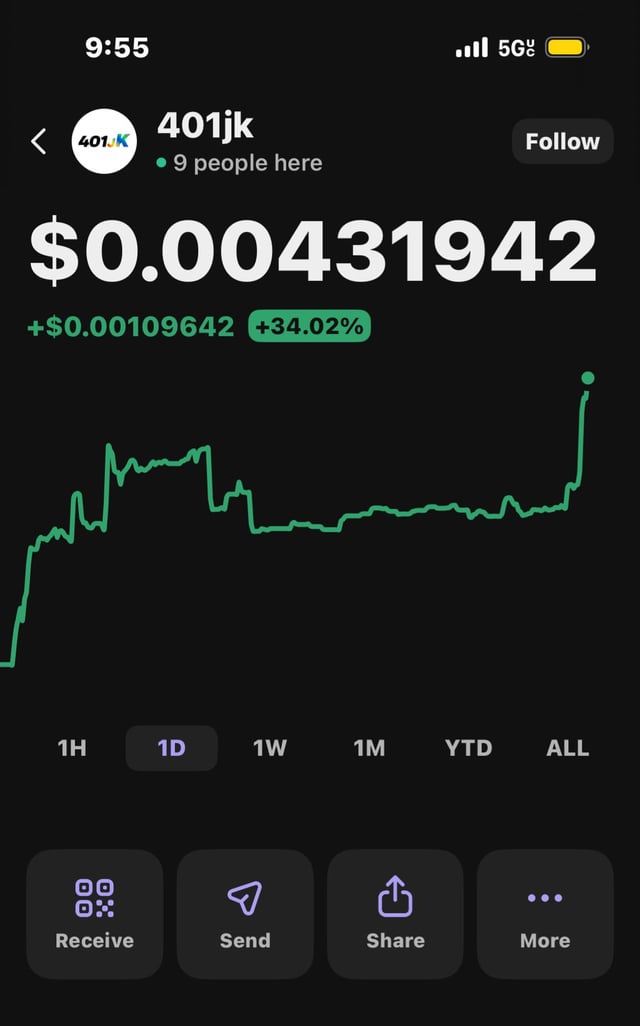The image size is (640, 1026).
Task: Switch chart to 1H range
Action: click(x=72, y=748)
